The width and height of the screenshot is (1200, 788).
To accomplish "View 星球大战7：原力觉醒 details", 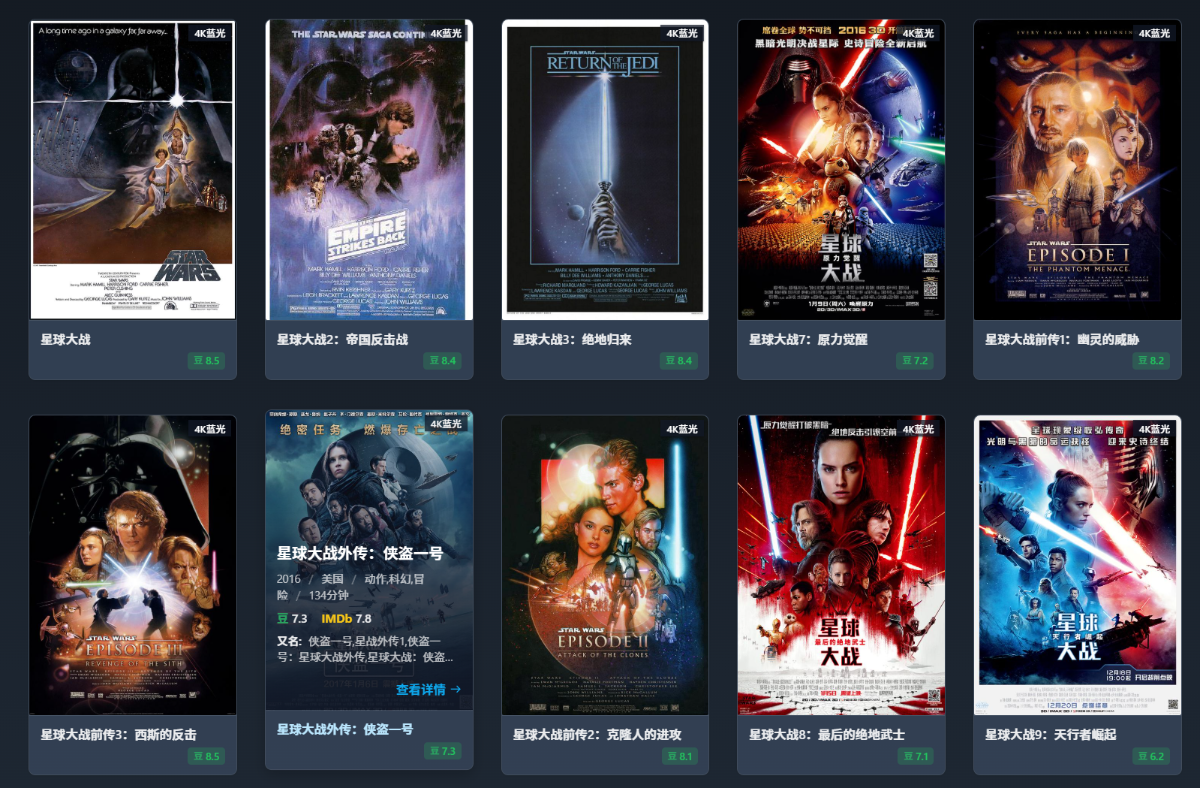I will [841, 170].
